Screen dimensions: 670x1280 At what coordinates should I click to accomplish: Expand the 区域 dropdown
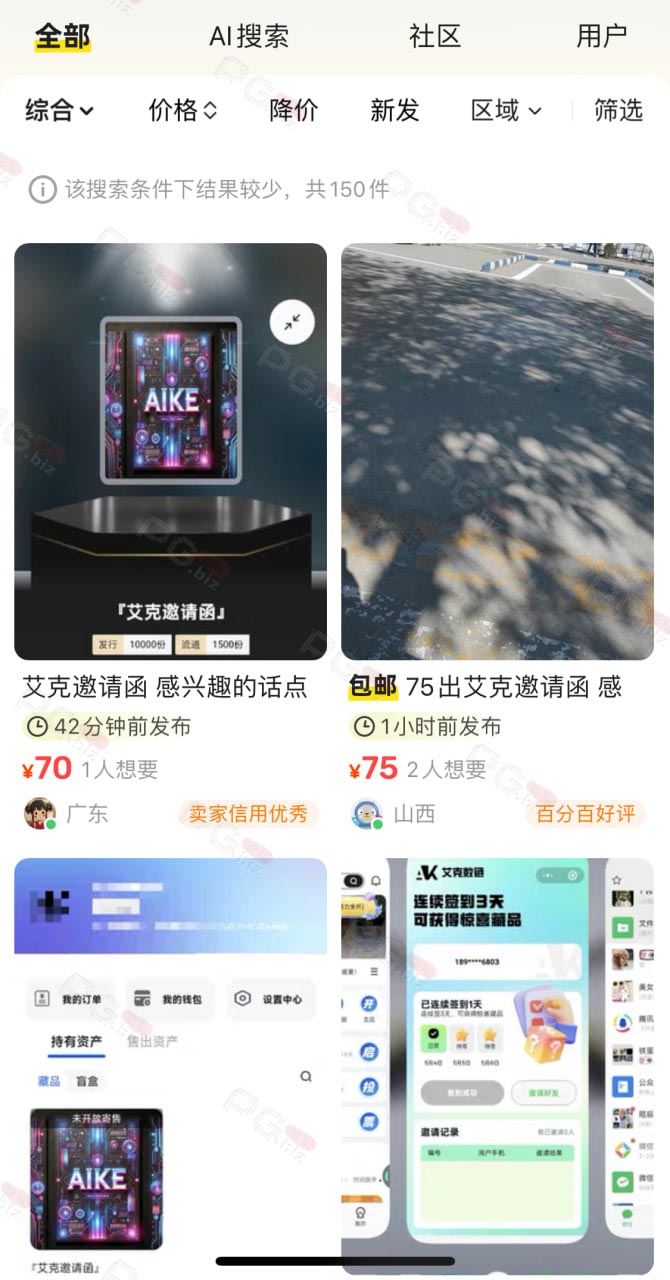(x=507, y=110)
